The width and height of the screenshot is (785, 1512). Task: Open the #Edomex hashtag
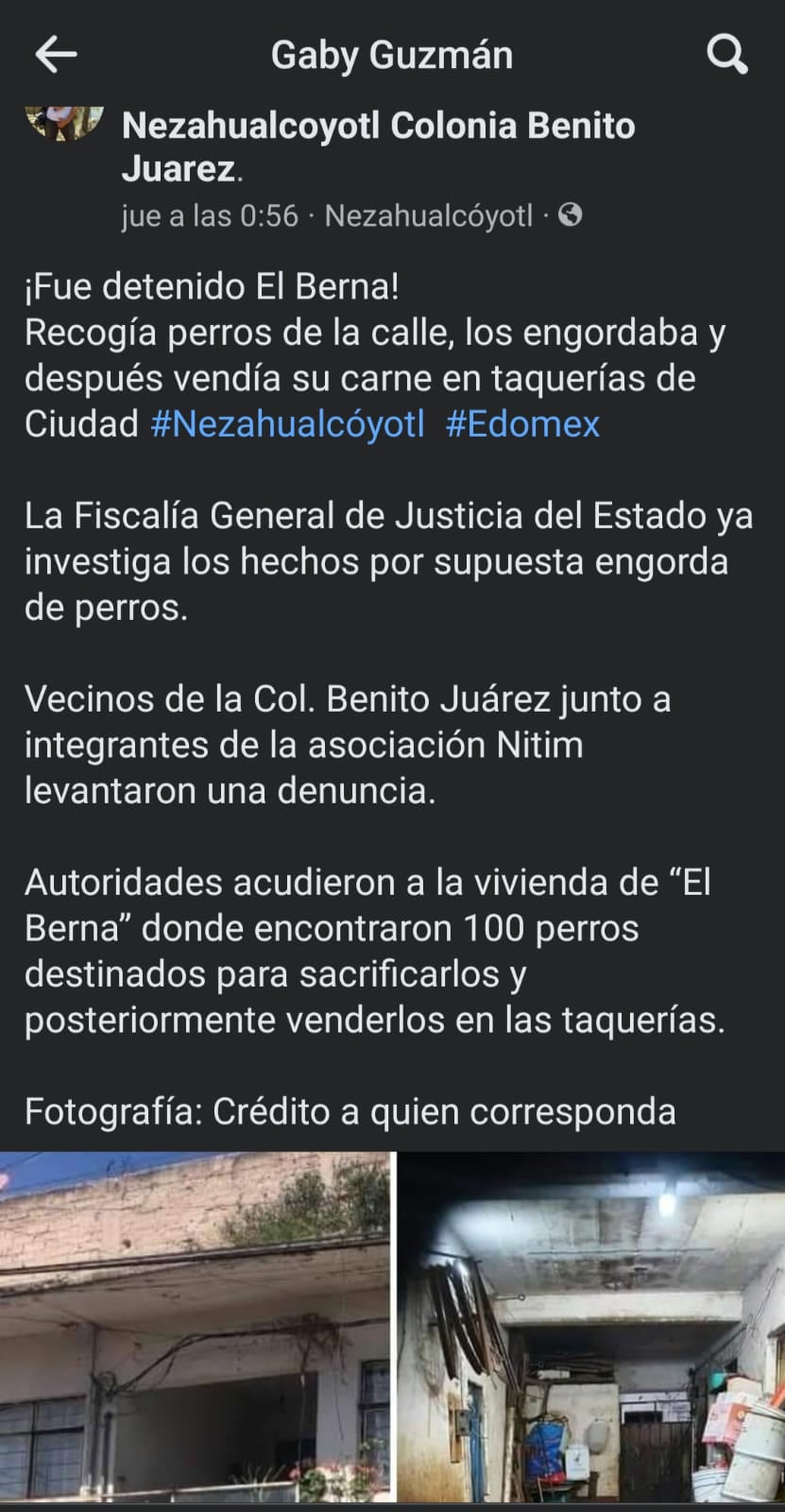point(522,423)
